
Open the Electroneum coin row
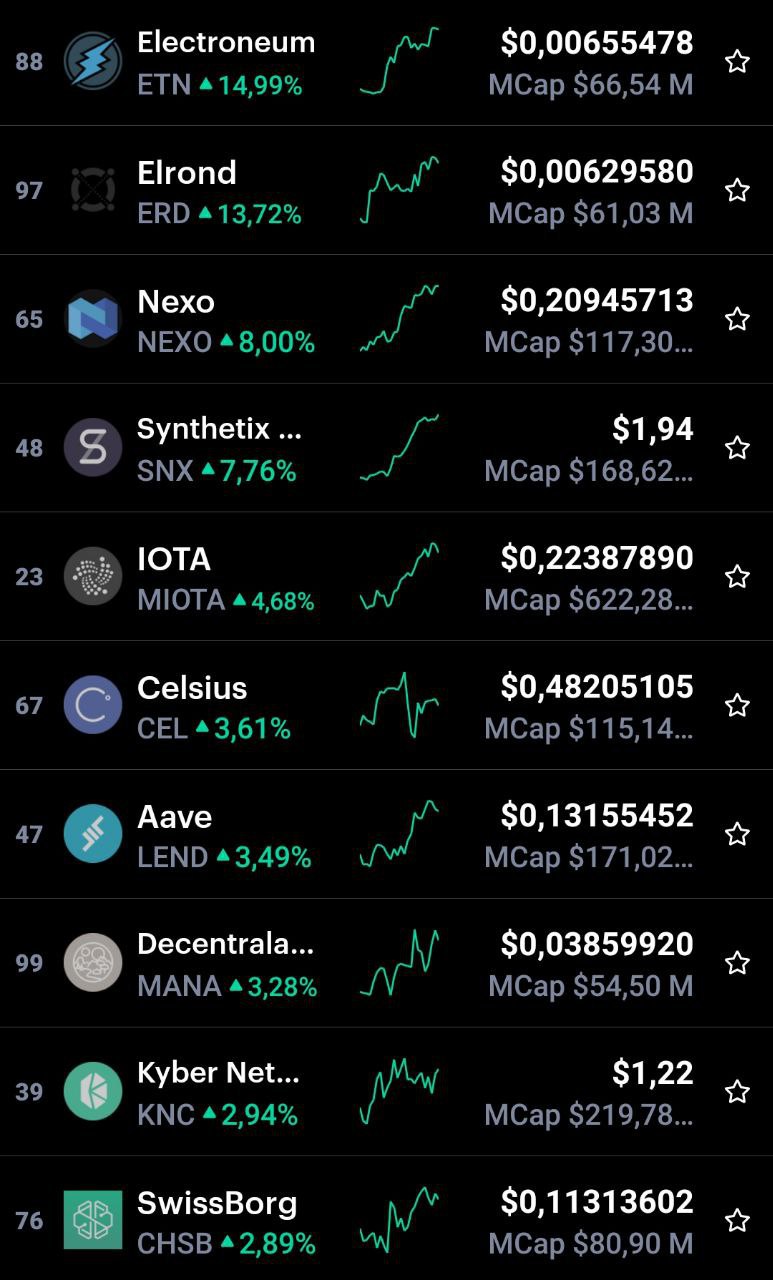[386, 62]
